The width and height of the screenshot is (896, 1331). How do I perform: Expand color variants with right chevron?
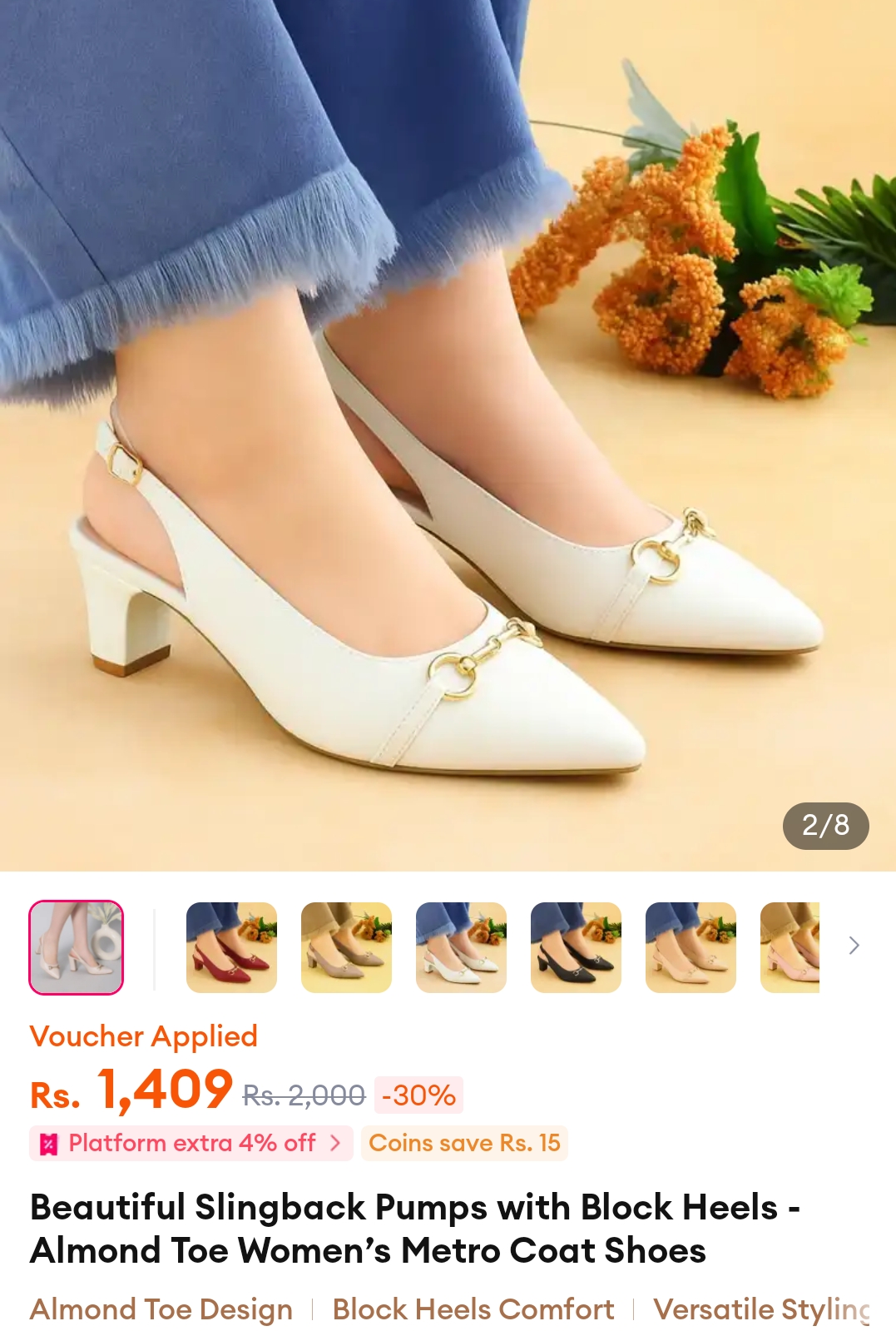[854, 946]
